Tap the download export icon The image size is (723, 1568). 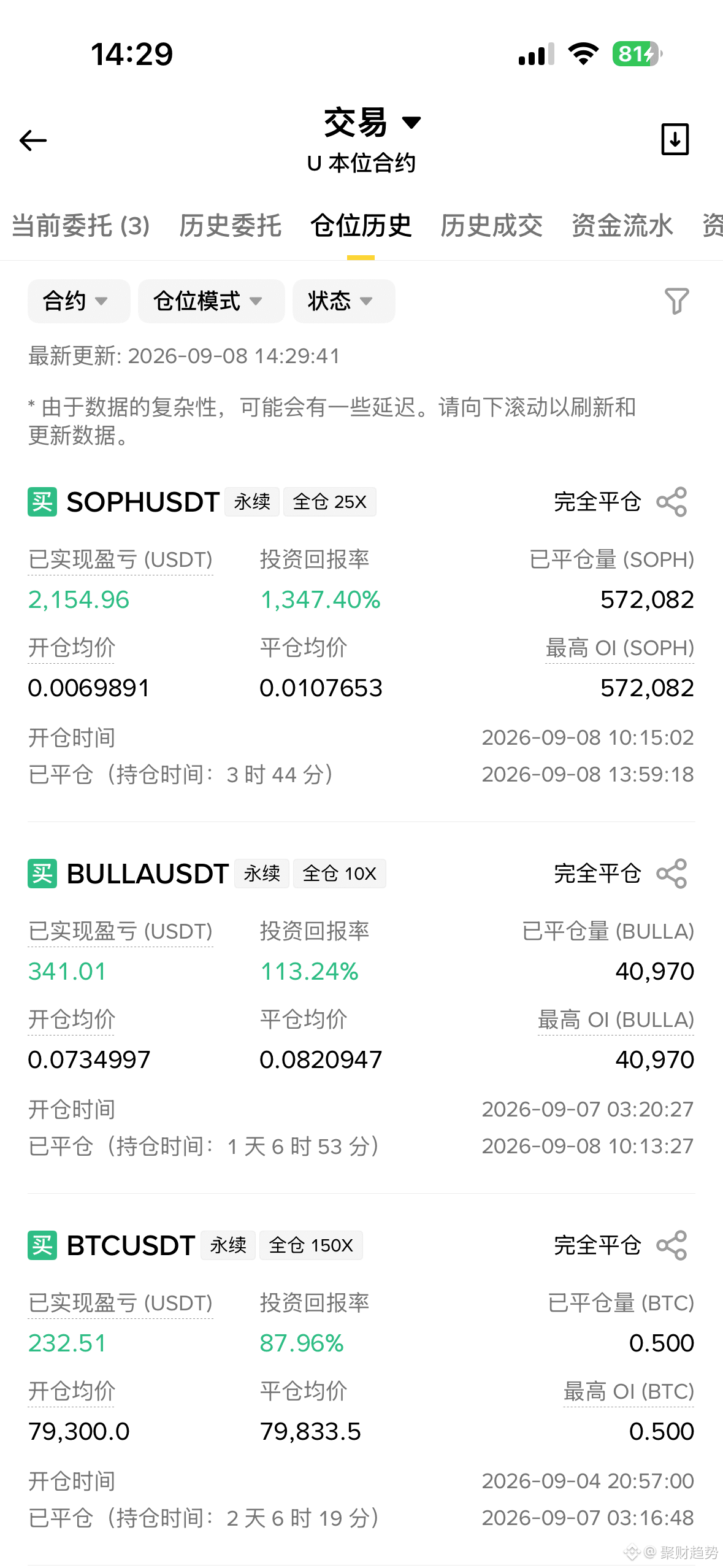tap(675, 139)
